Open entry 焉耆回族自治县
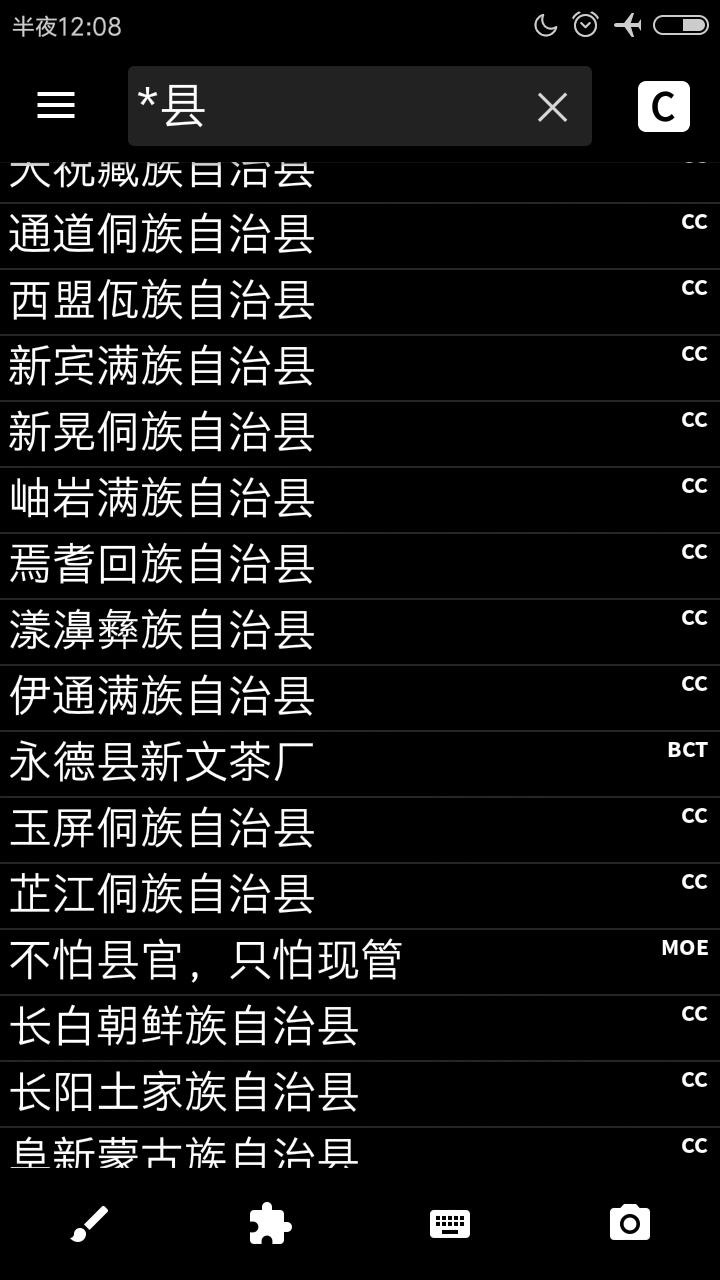The width and height of the screenshot is (720, 1280). 360,566
